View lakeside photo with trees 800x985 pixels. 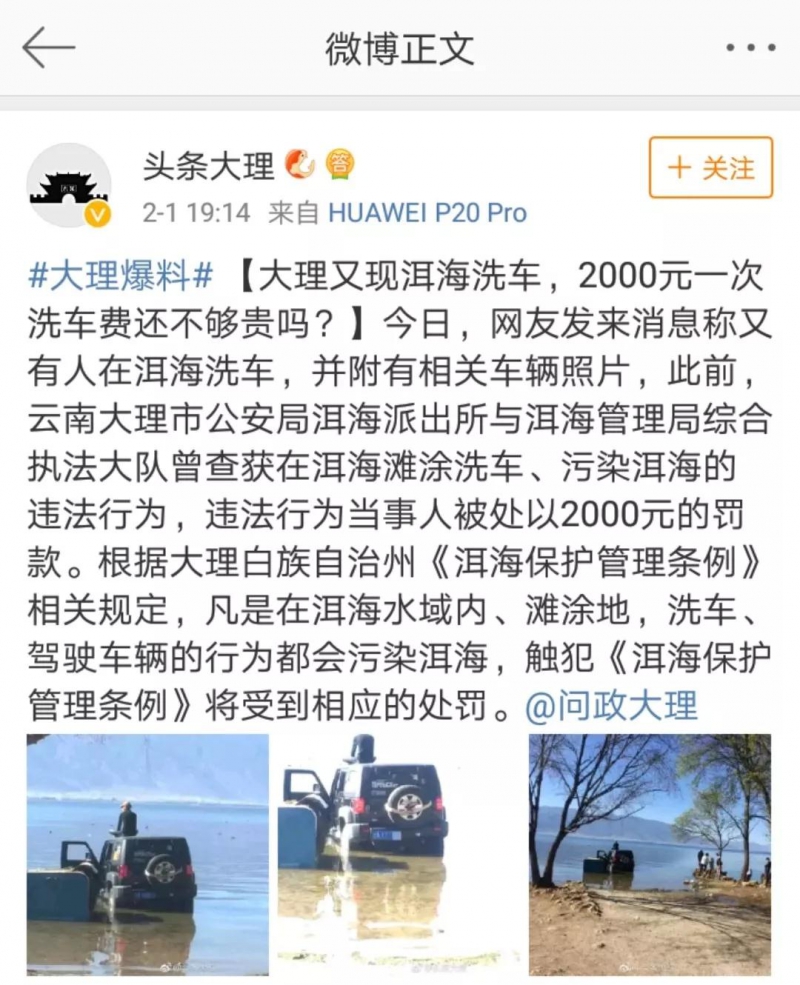[x=650, y=855]
